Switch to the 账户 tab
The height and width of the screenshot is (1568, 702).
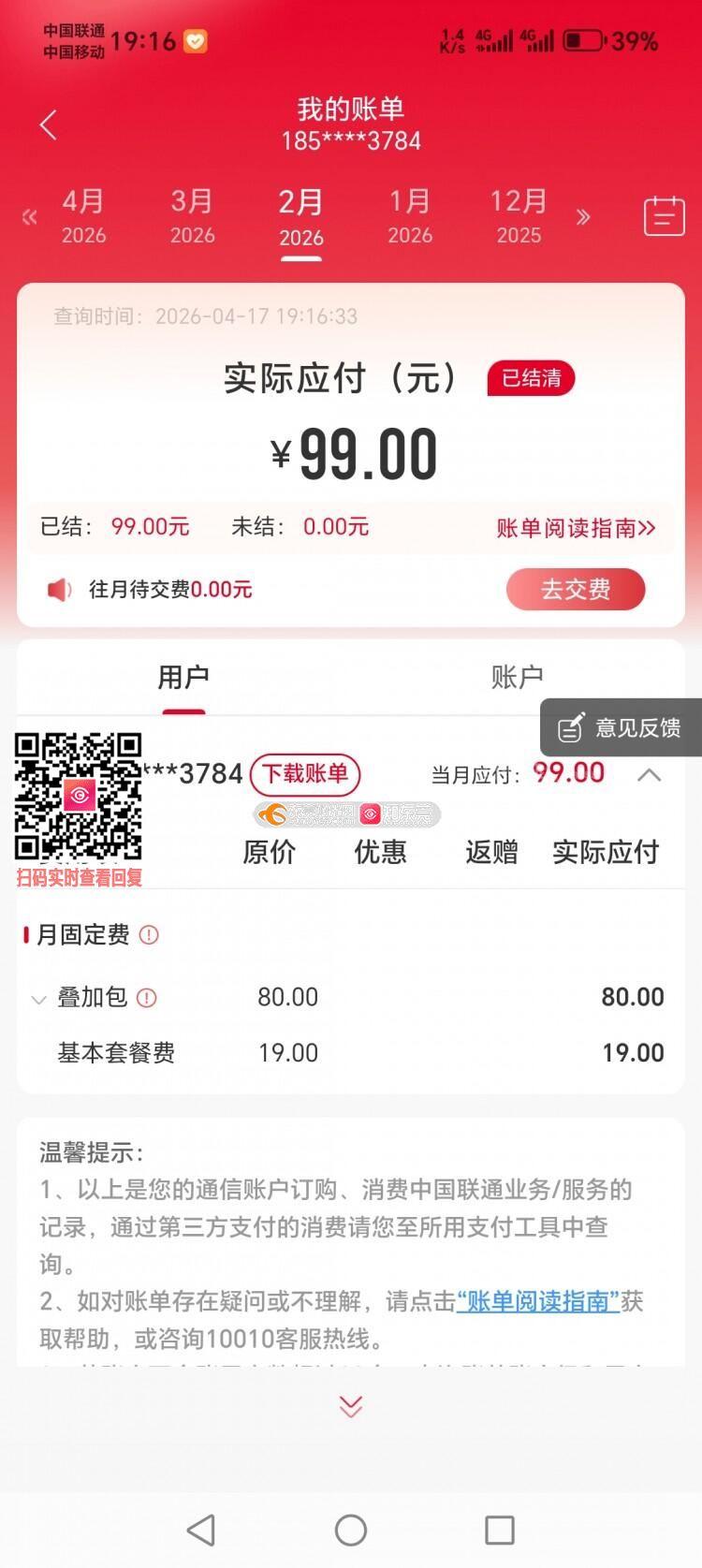(517, 677)
